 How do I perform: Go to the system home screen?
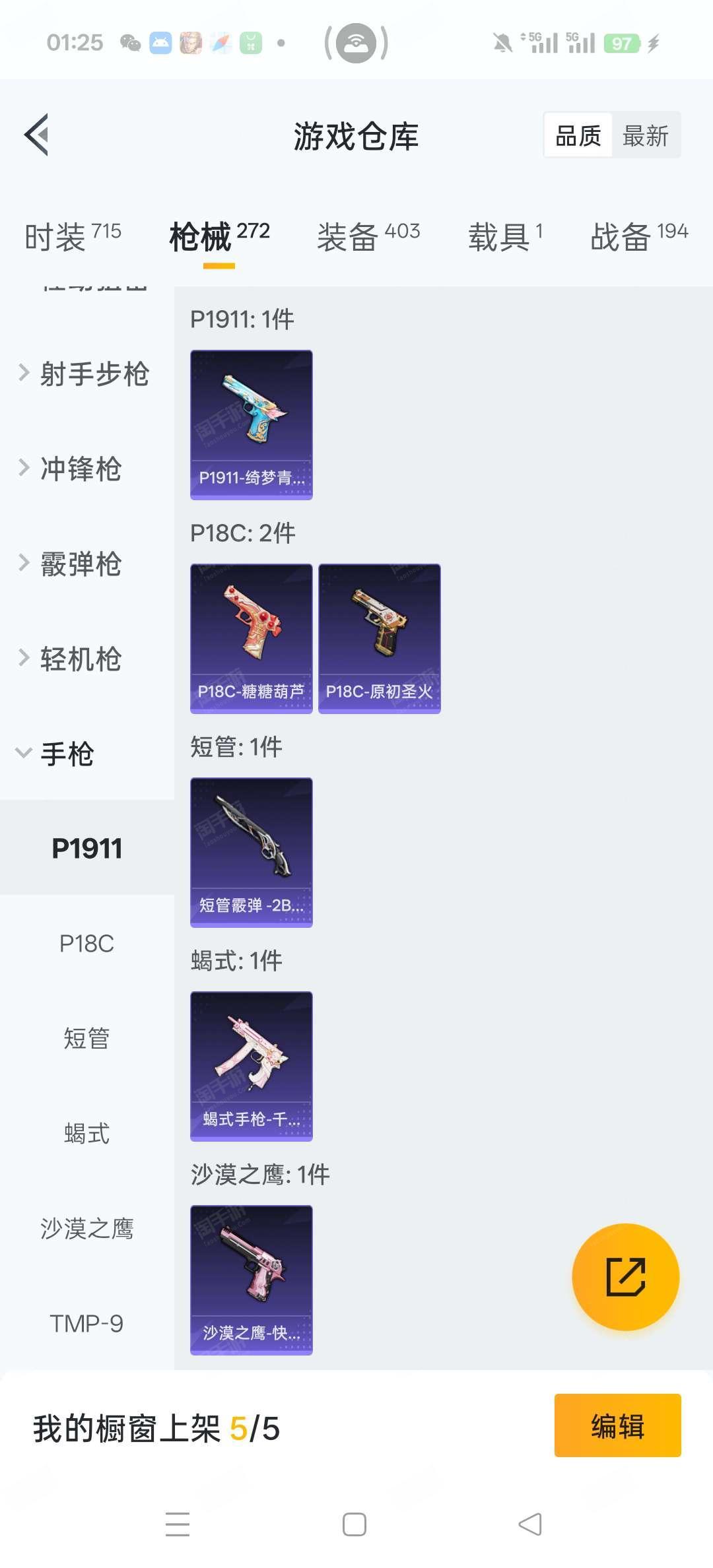click(x=355, y=1524)
